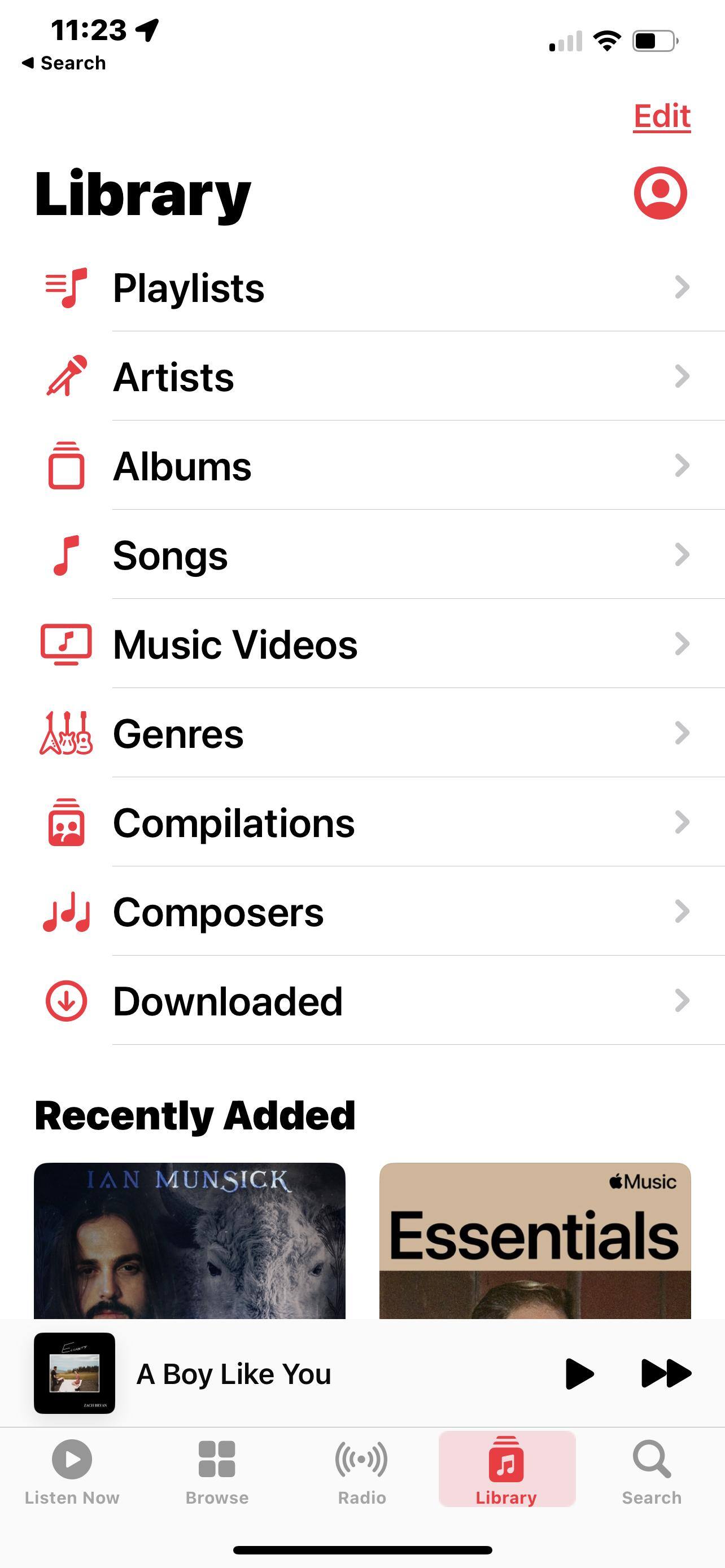Image resolution: width=725 pixels, height=1568 pixels.
Task: Switch to the Browse tab
Action: pos(217,1470)
